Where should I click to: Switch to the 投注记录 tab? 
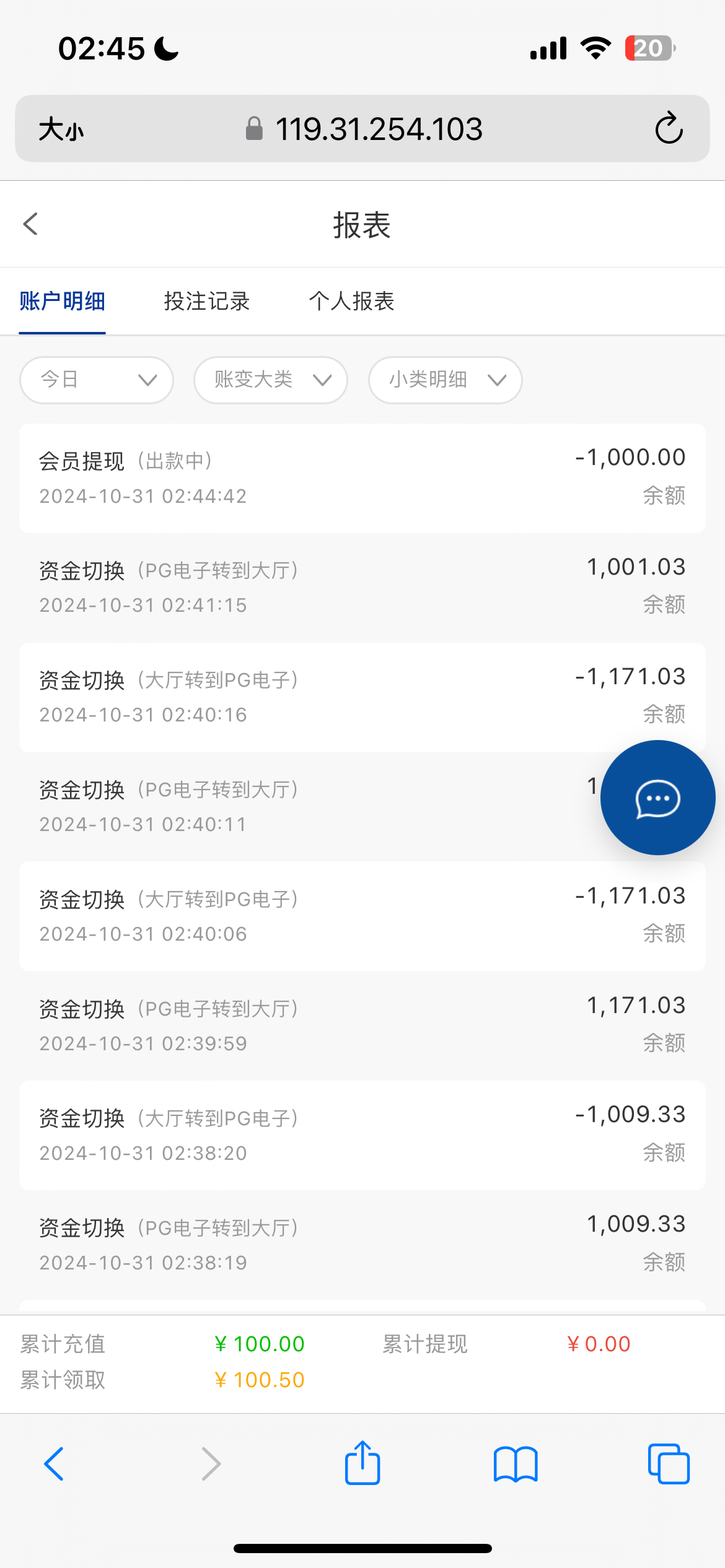click(207, 302)
